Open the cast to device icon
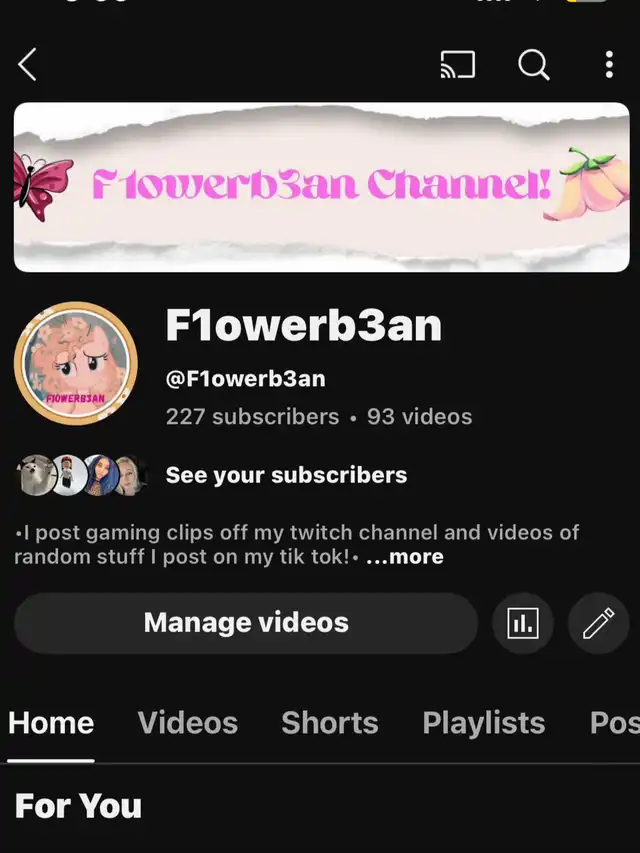Image resolution: width=640 pixels, height=853 pixels. (457, 66)
